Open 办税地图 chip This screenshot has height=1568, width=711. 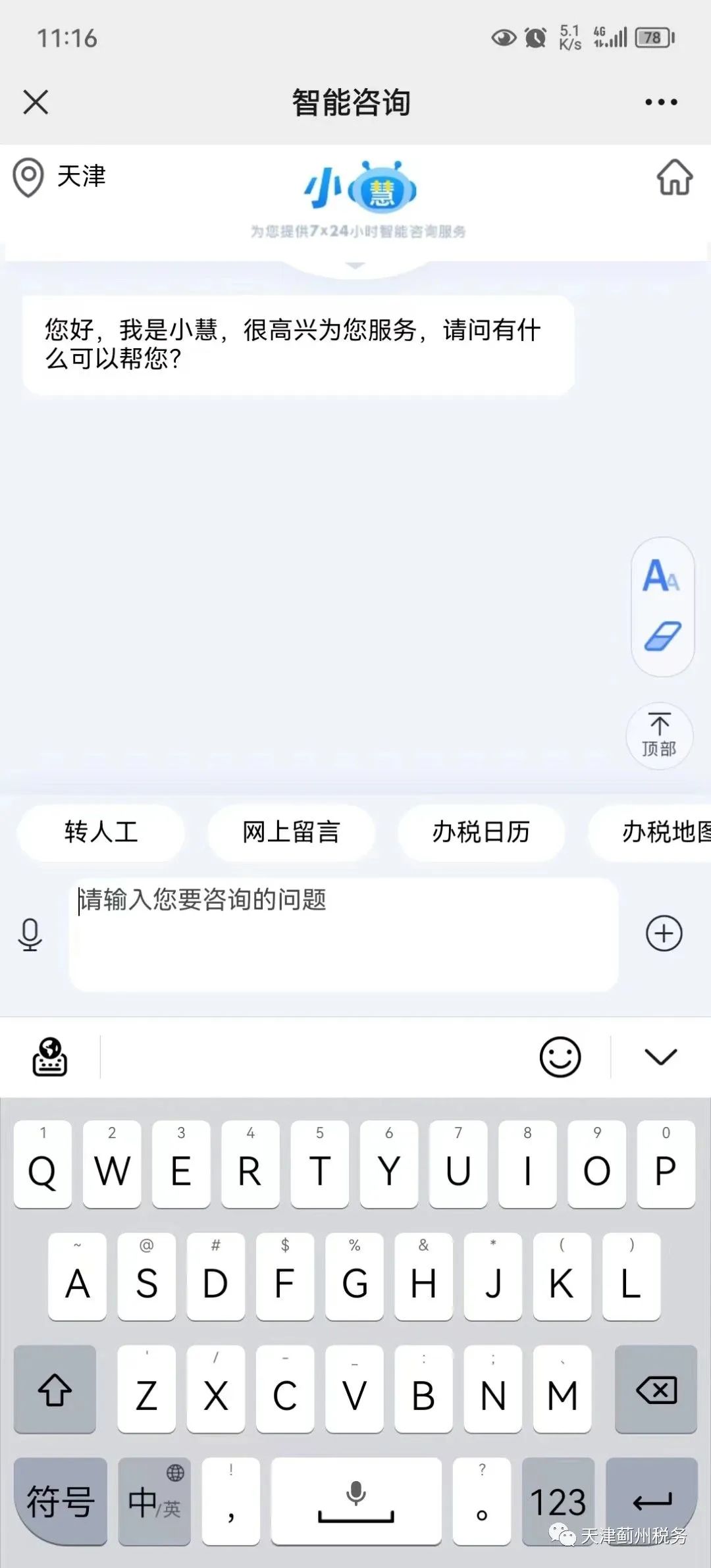pyautogui.click(x=650, y=832)
